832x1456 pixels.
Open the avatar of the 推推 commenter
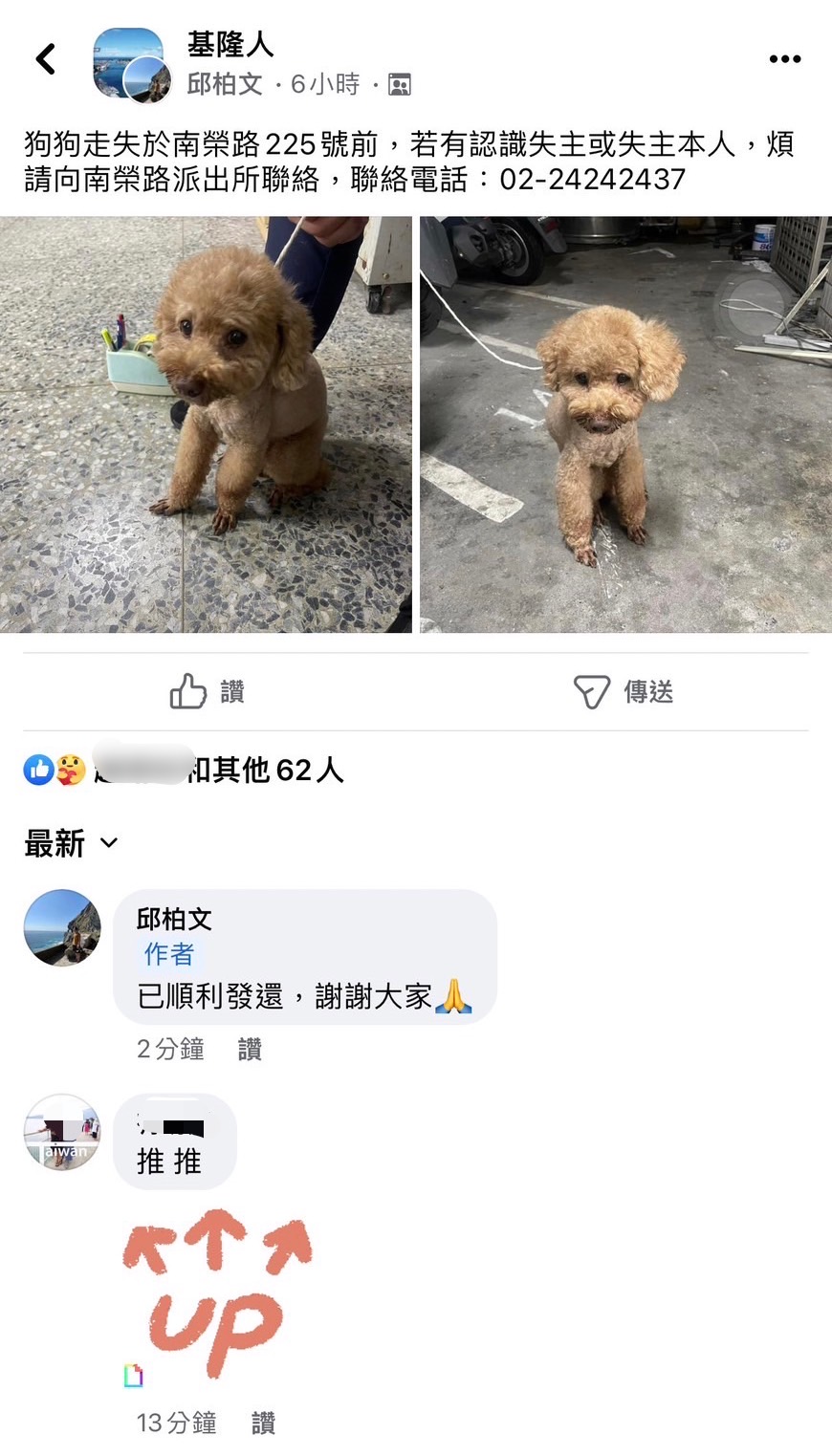62,1132
